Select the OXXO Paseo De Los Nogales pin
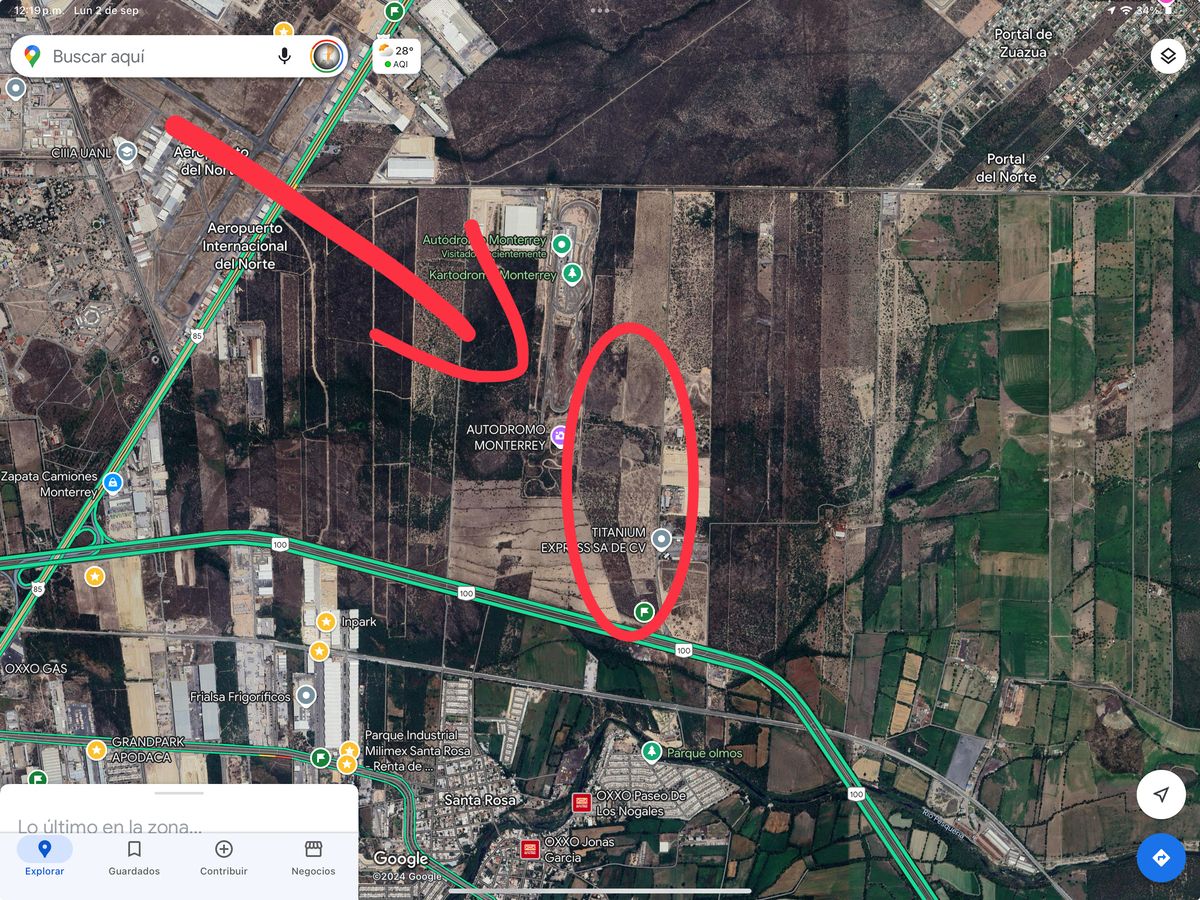The height and width of the screenshot is (900, 1200). tap(581, 802)
